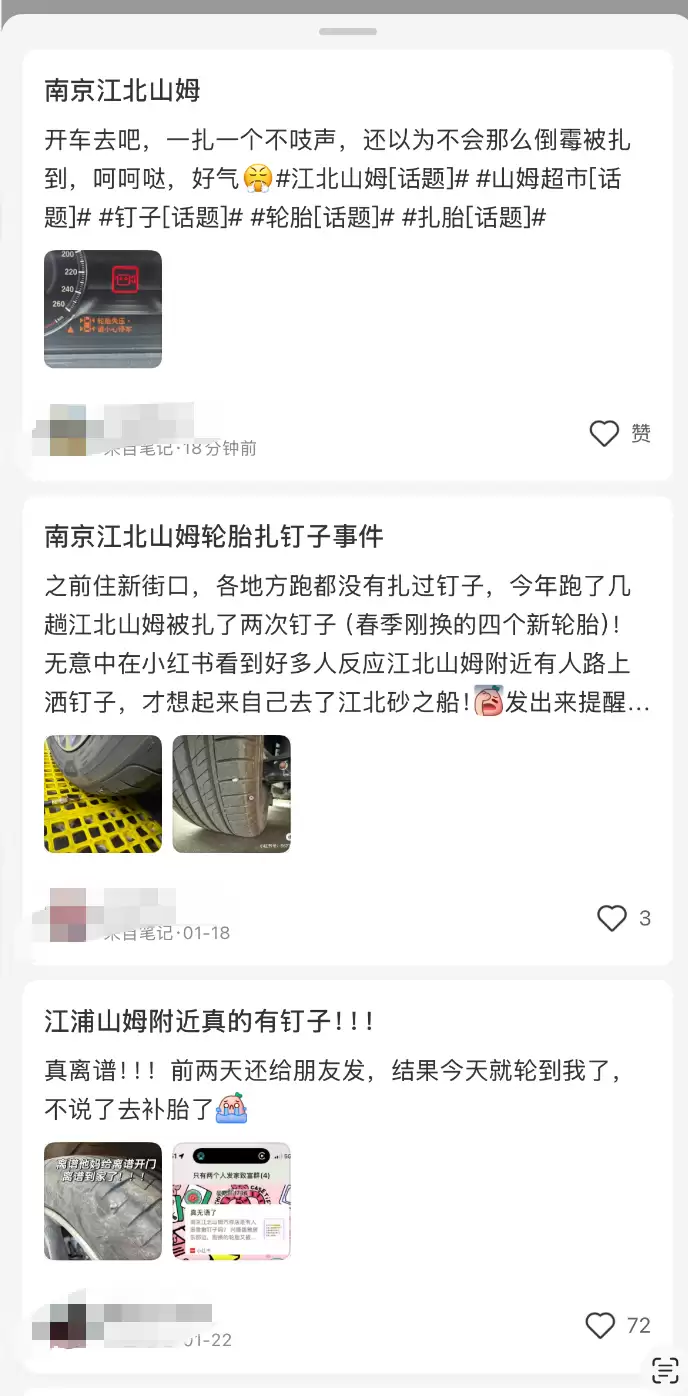
Task: Open the author avatar of 南京江北山姆 note
Action: pyautogui.click(x=65, y=435)
